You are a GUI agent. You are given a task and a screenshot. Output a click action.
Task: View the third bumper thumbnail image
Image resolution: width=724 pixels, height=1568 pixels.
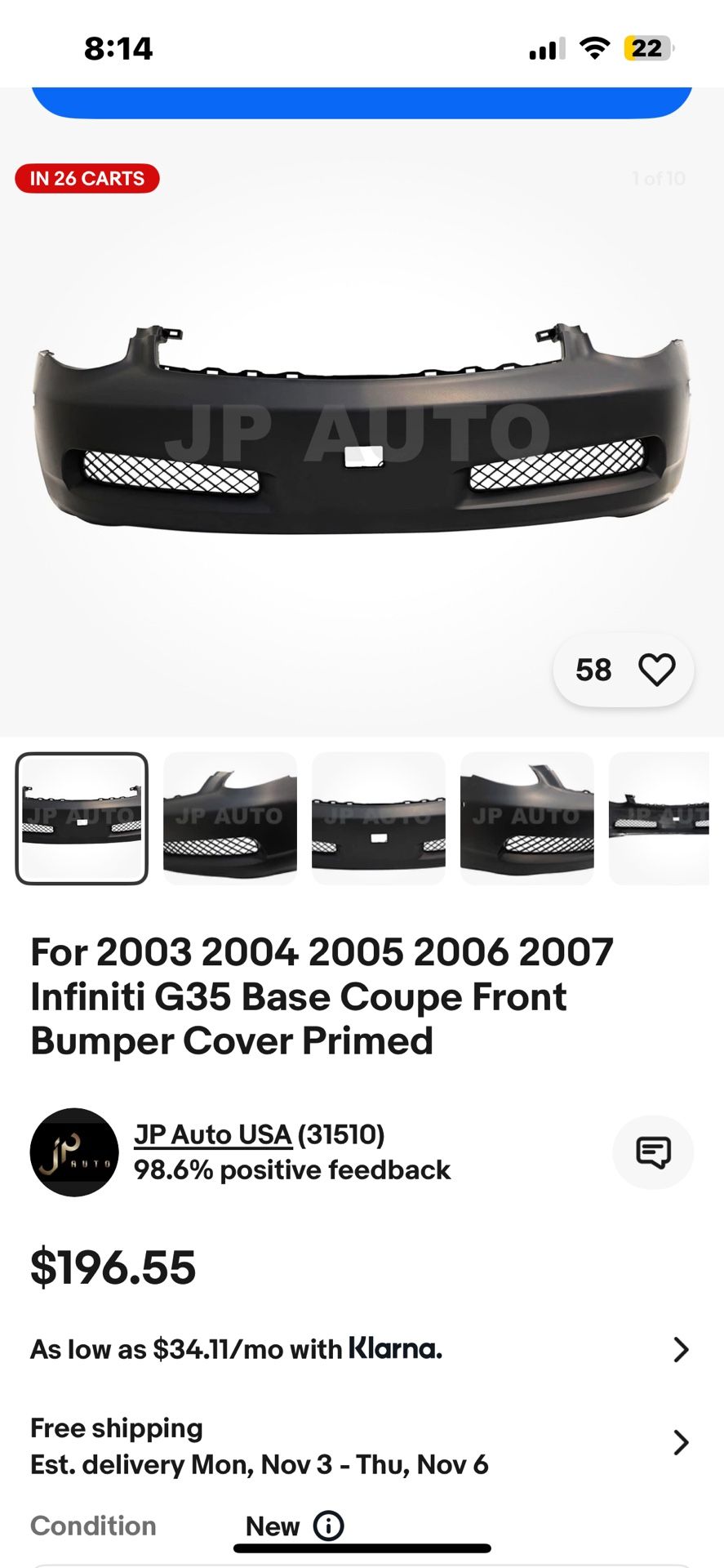379,818
